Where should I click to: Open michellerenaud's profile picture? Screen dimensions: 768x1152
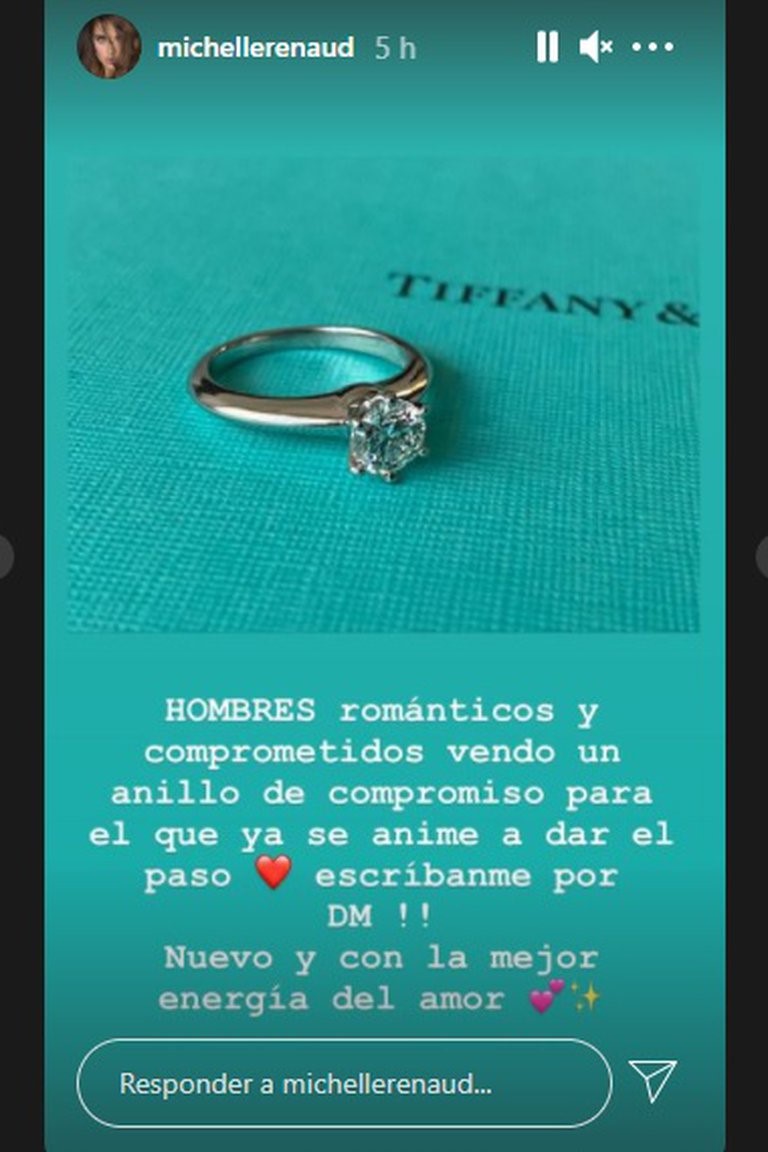pos(109,47)
